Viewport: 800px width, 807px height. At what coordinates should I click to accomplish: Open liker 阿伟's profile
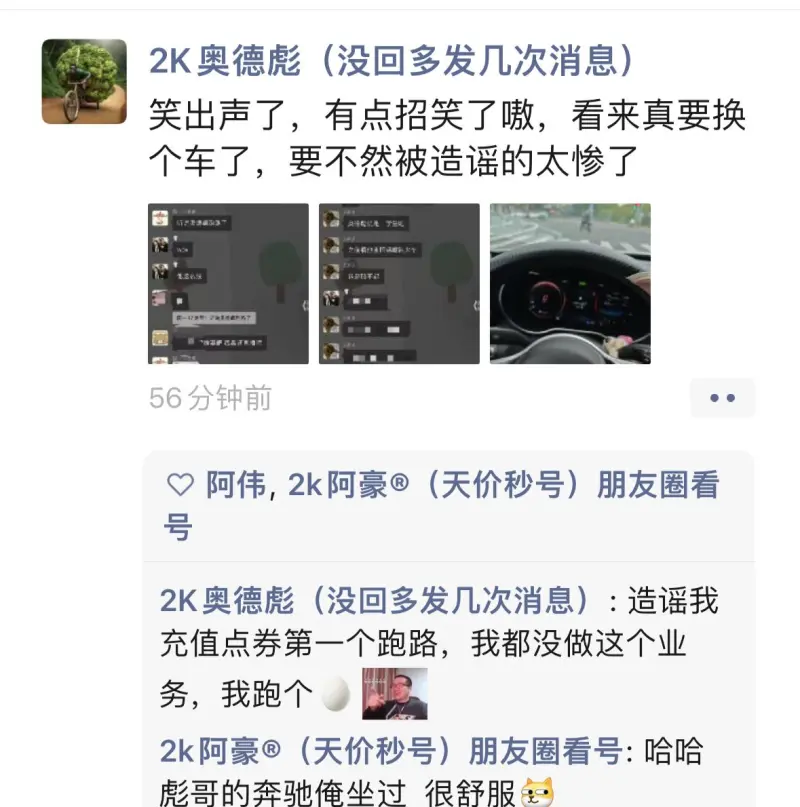click(x=236, y=486)
